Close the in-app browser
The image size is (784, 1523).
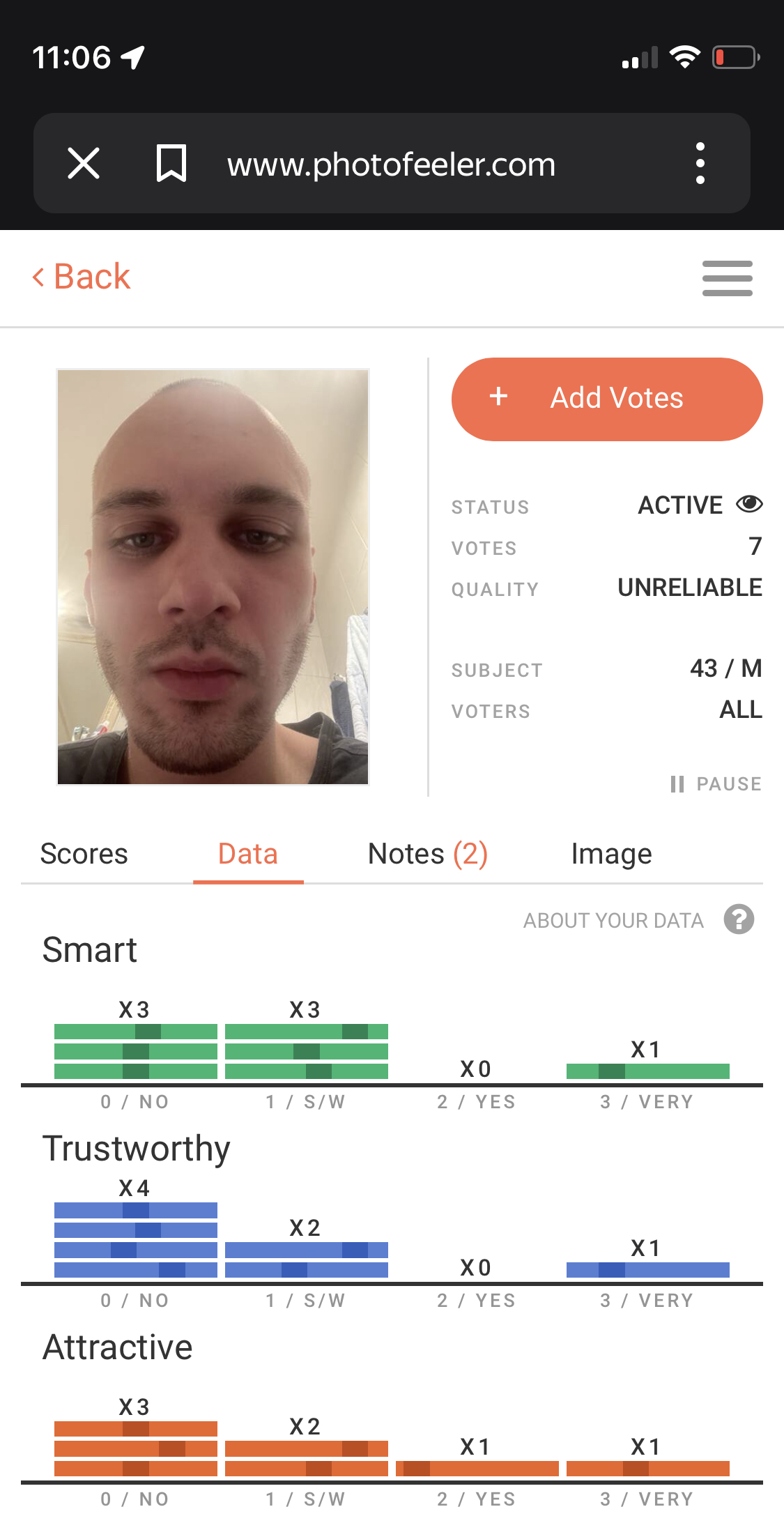(84, 164)
